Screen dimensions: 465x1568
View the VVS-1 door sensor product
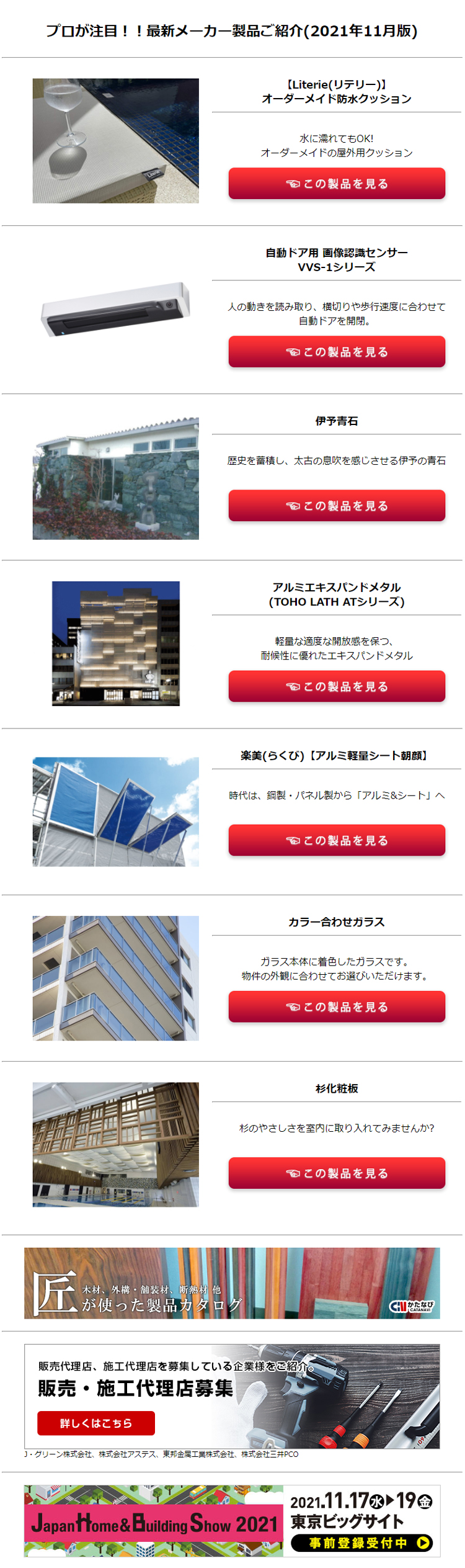coord(337,352)
